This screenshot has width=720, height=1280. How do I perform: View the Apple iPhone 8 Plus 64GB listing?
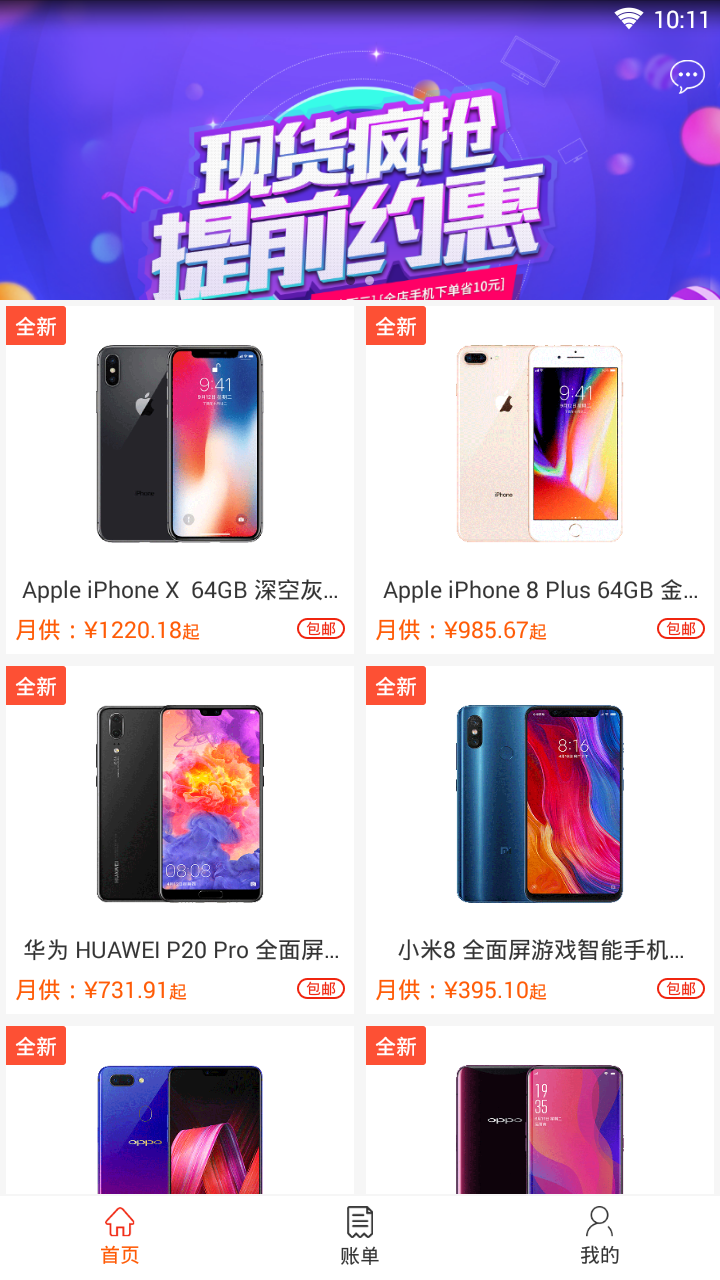point(540,478)
